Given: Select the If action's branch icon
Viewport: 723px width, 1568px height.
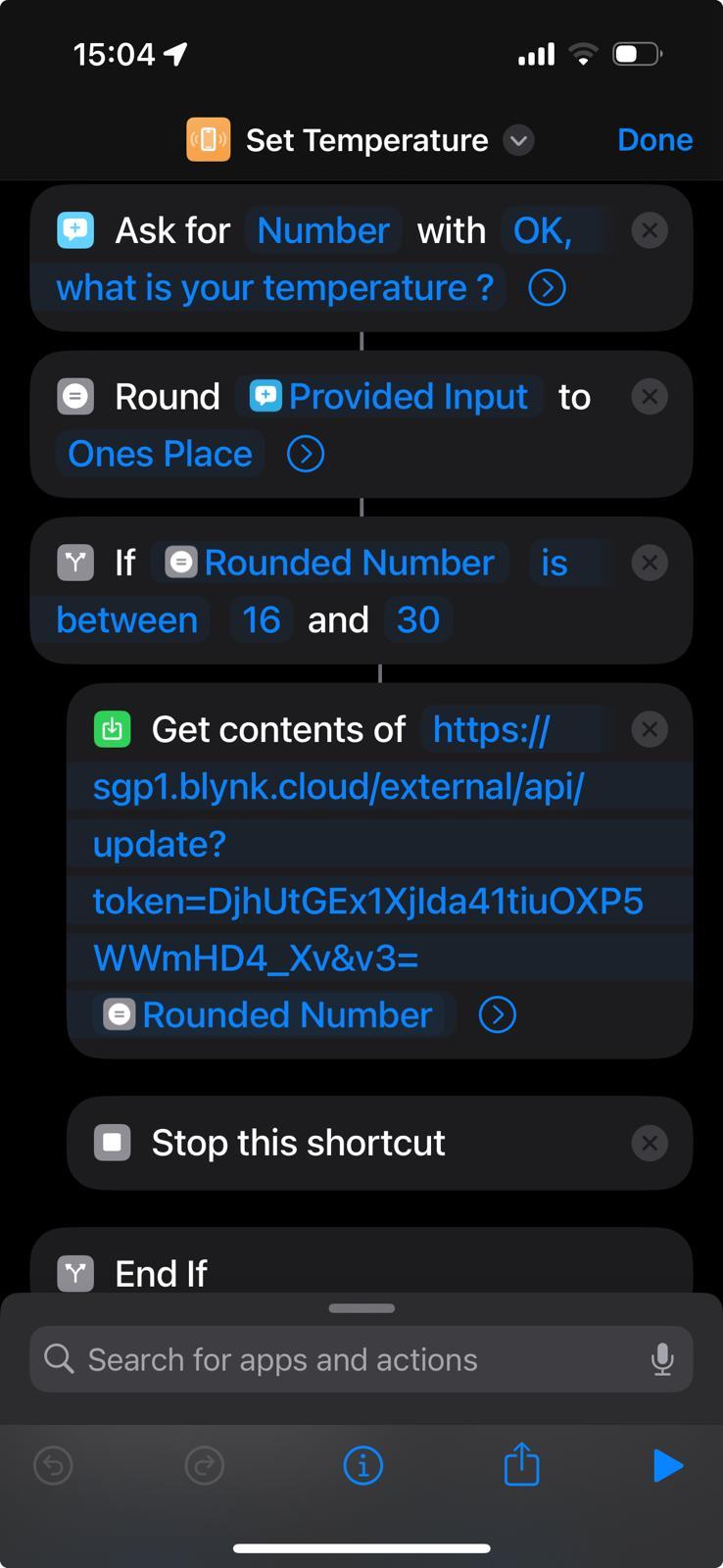Looking at the screenshot, I should tap(74, 563).
